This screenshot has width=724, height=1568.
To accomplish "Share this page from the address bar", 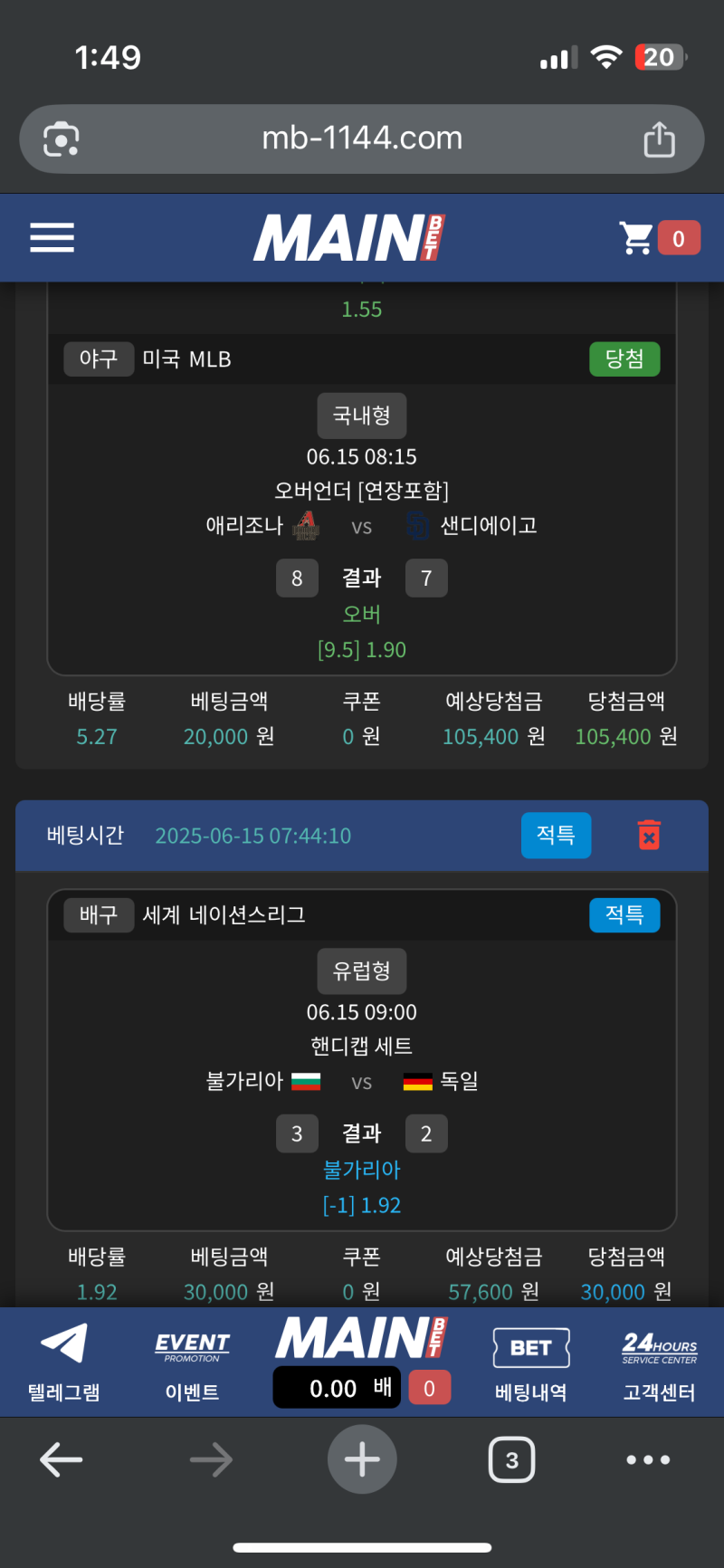I will coord(659,139).
